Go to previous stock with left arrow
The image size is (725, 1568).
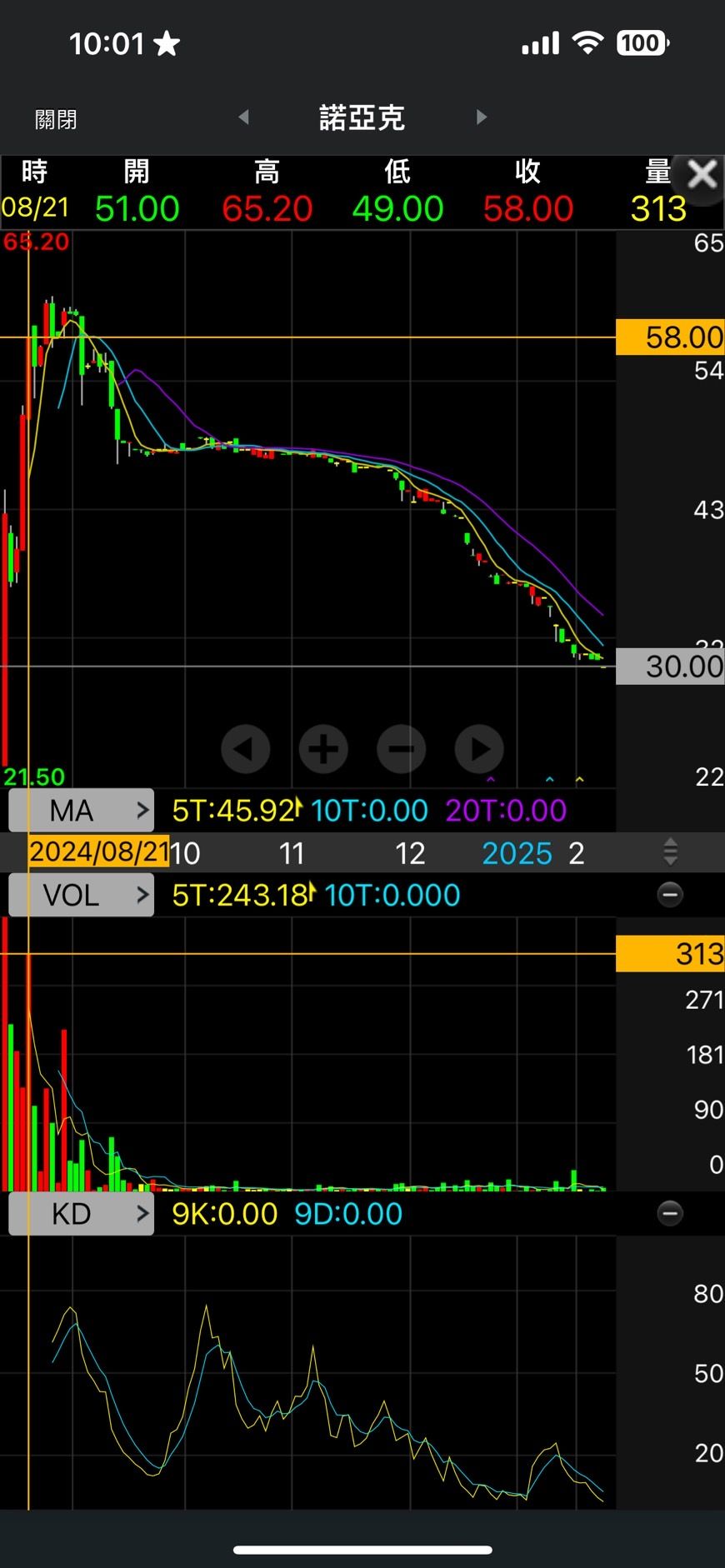[x=244, y=117]
